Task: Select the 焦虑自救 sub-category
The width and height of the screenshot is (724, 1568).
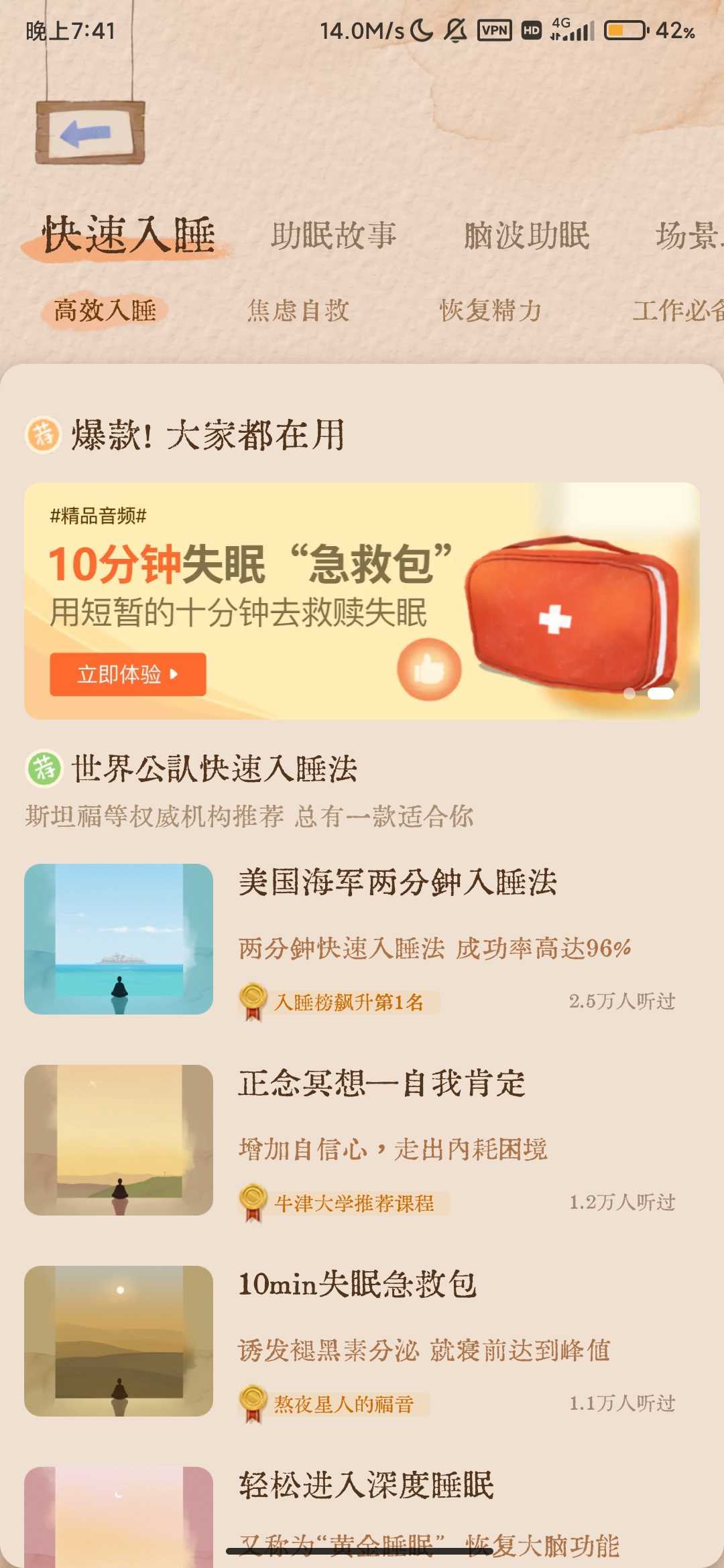Action: 298,311
